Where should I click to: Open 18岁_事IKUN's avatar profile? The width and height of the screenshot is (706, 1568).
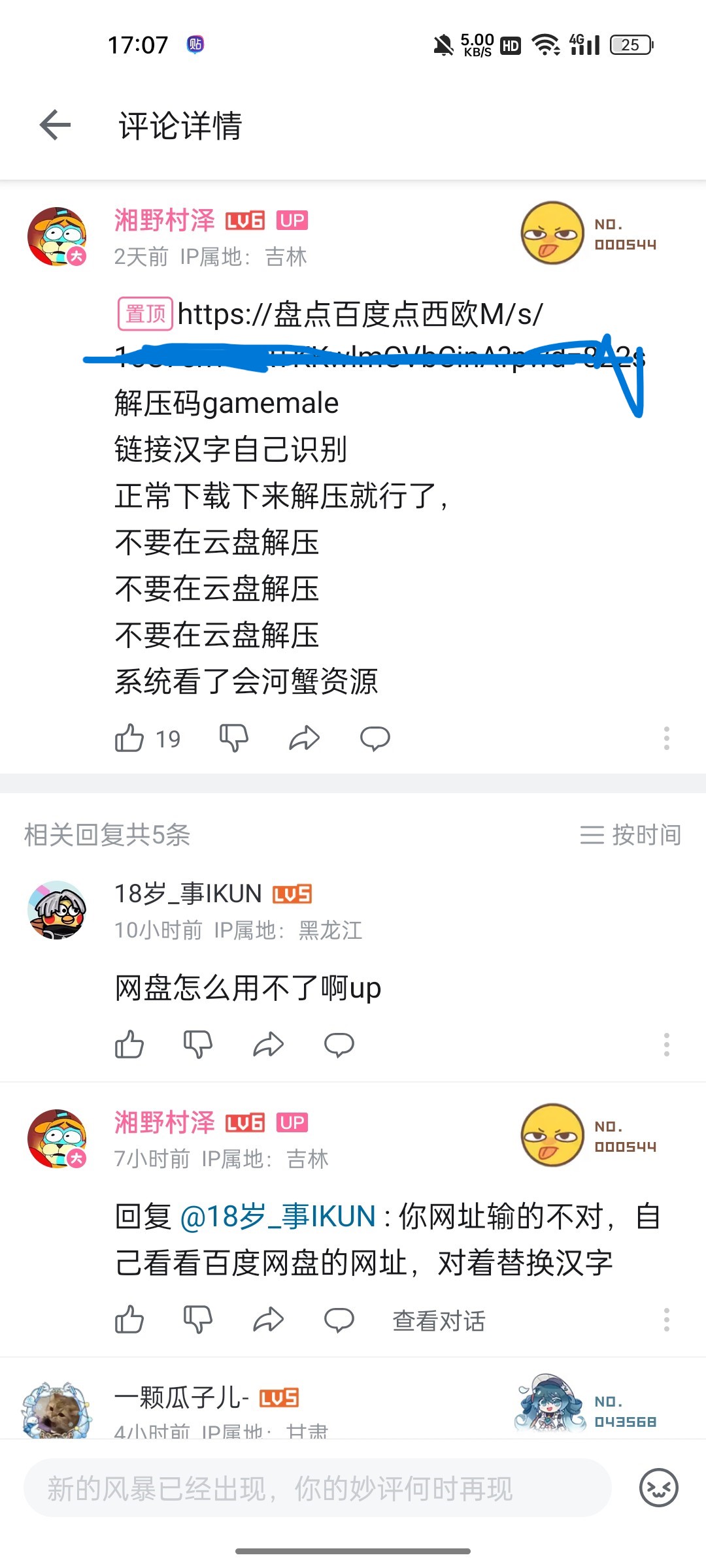tap(58, 909)
